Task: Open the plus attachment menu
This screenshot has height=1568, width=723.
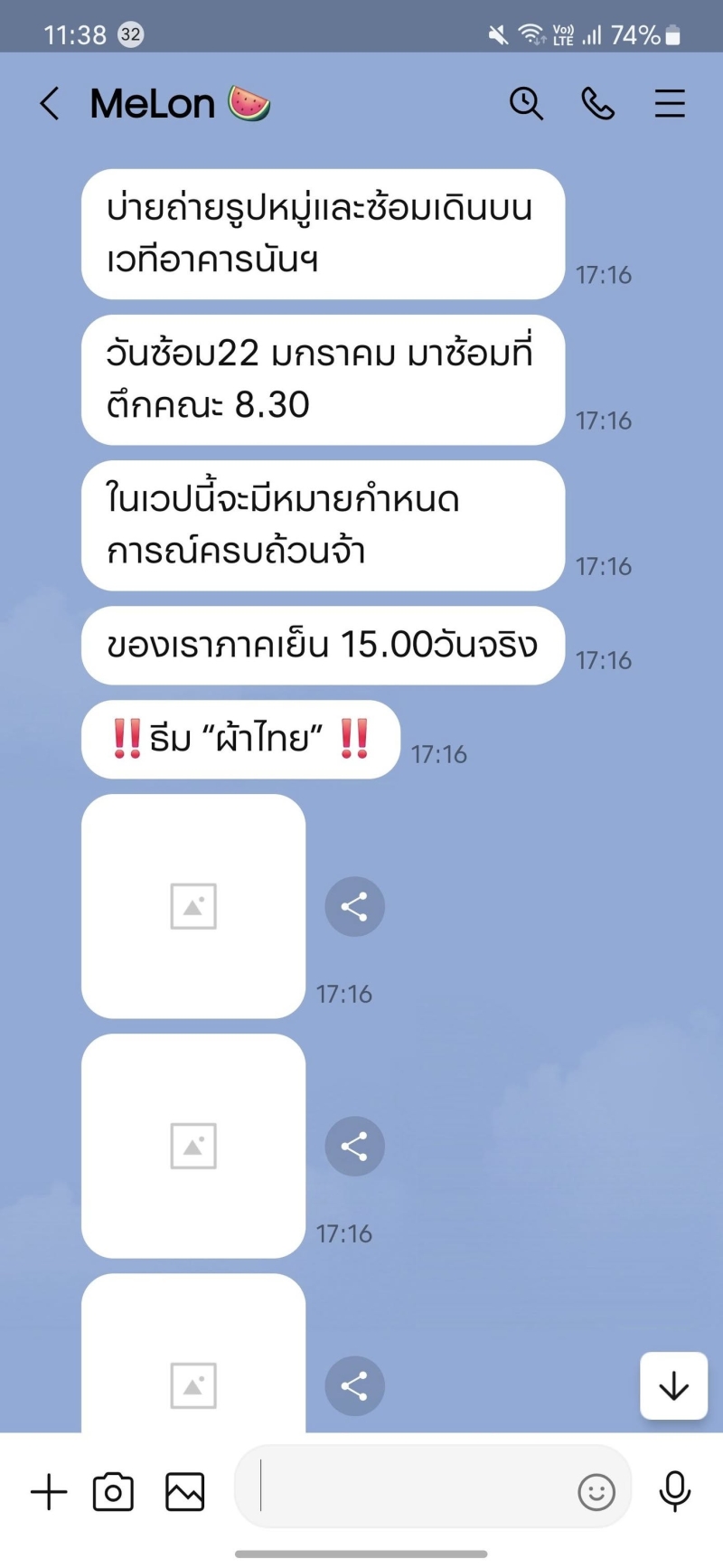Action: point(49,1492)
